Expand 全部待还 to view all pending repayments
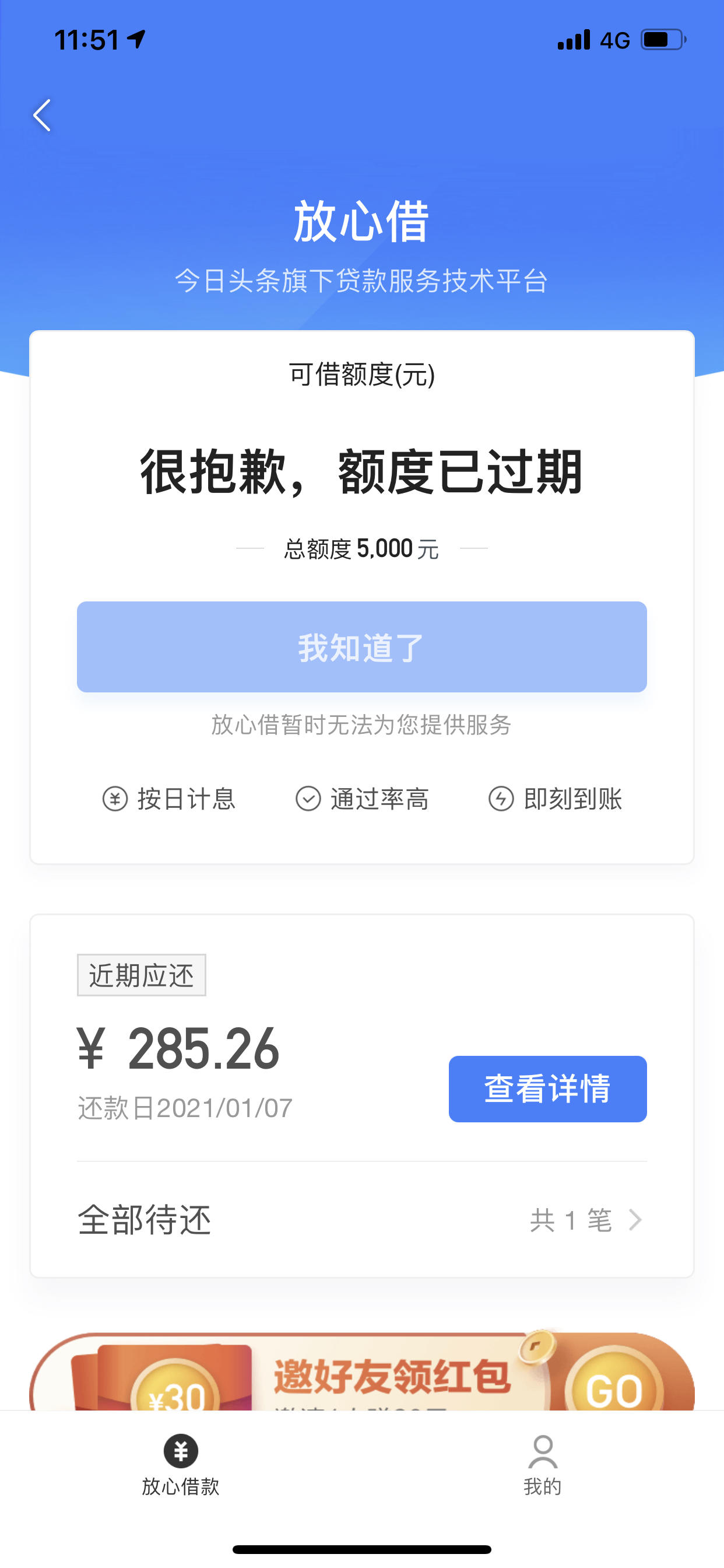 tap(143, 1219)
